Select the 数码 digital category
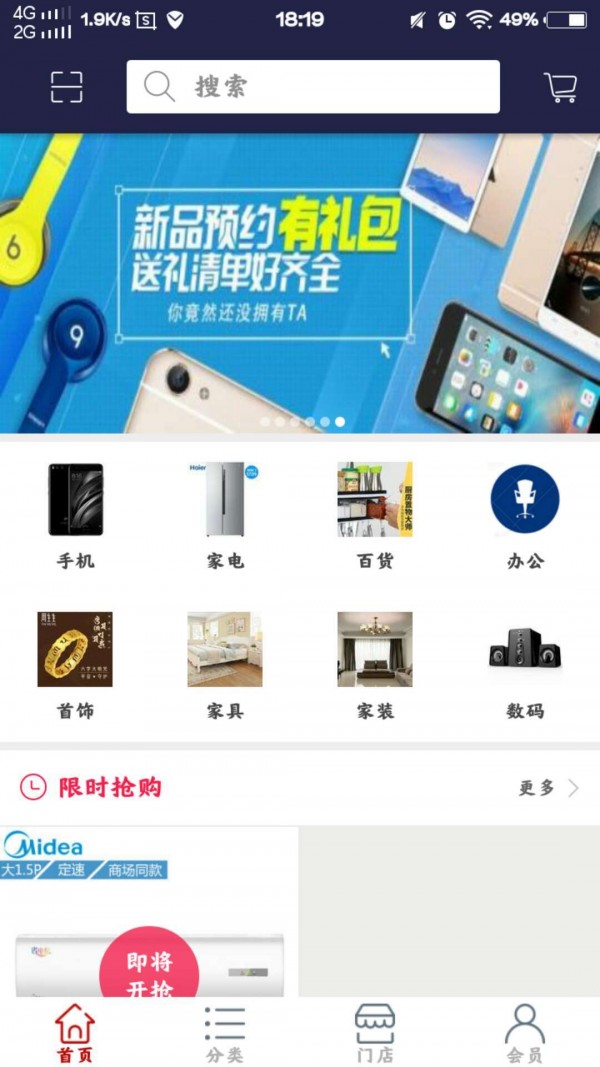The height and width of the screenshot is (1067, 600). (525, 665)
